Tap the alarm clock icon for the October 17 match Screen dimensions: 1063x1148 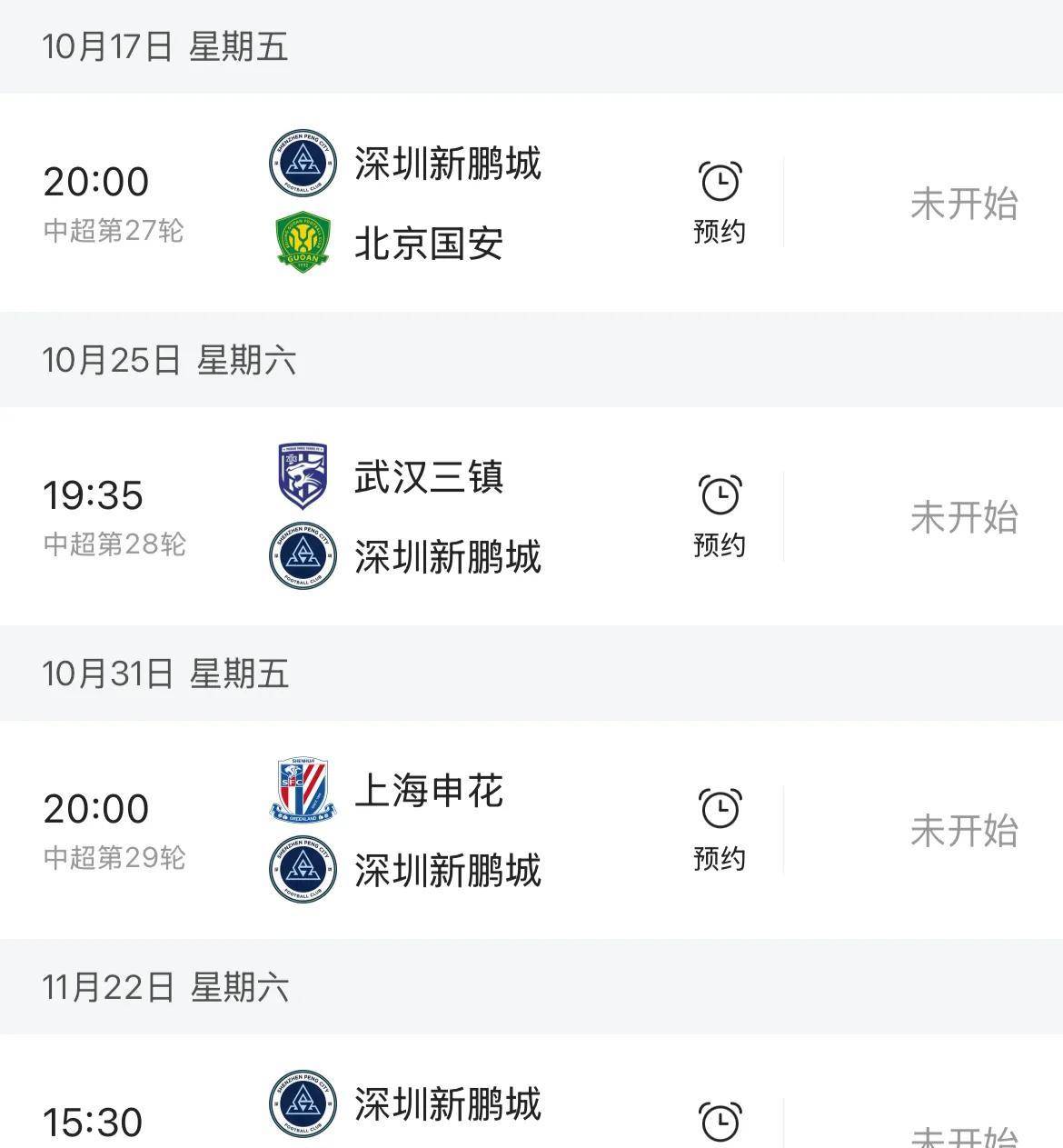point(719,179)
